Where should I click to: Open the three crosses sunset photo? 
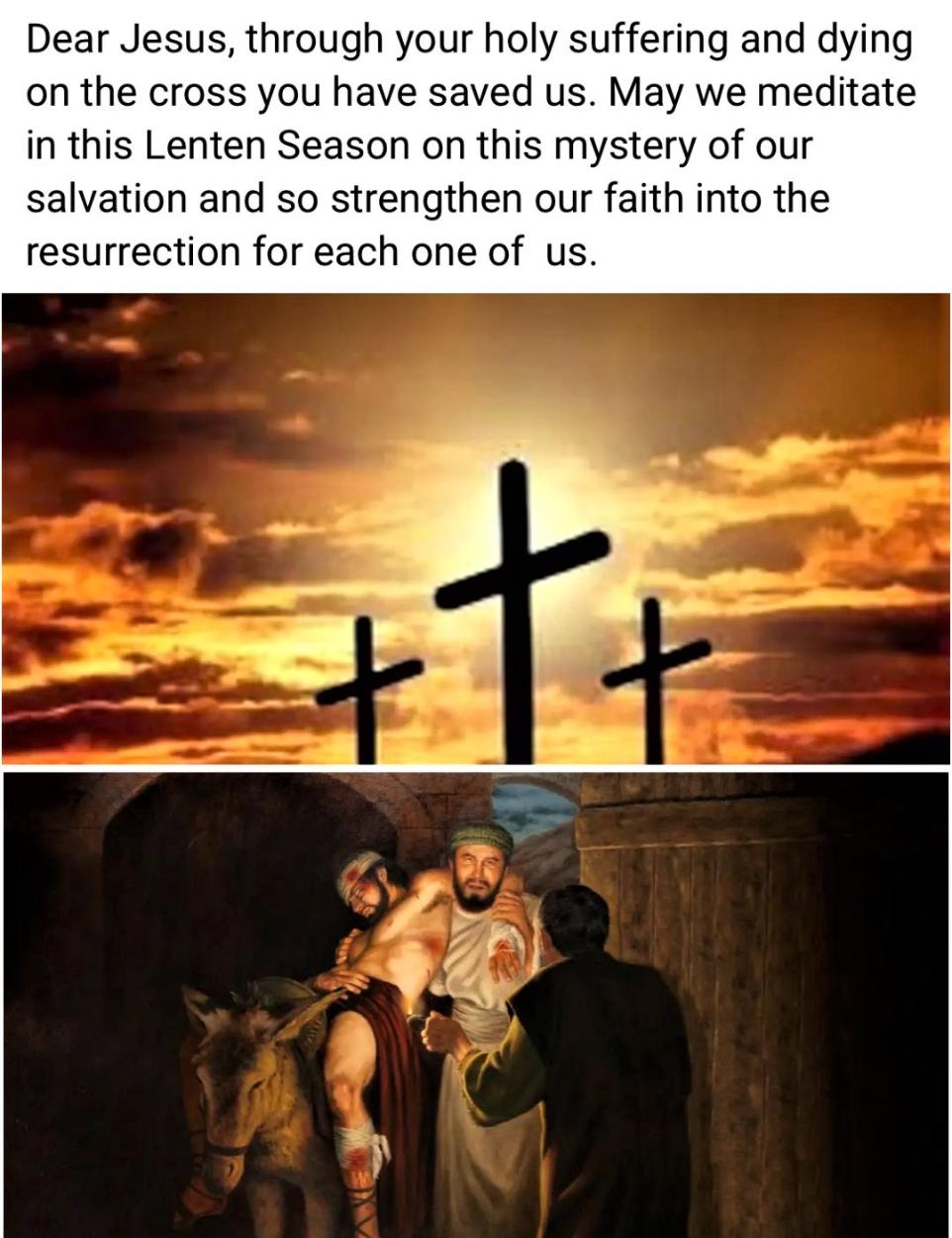coord(475,527)
